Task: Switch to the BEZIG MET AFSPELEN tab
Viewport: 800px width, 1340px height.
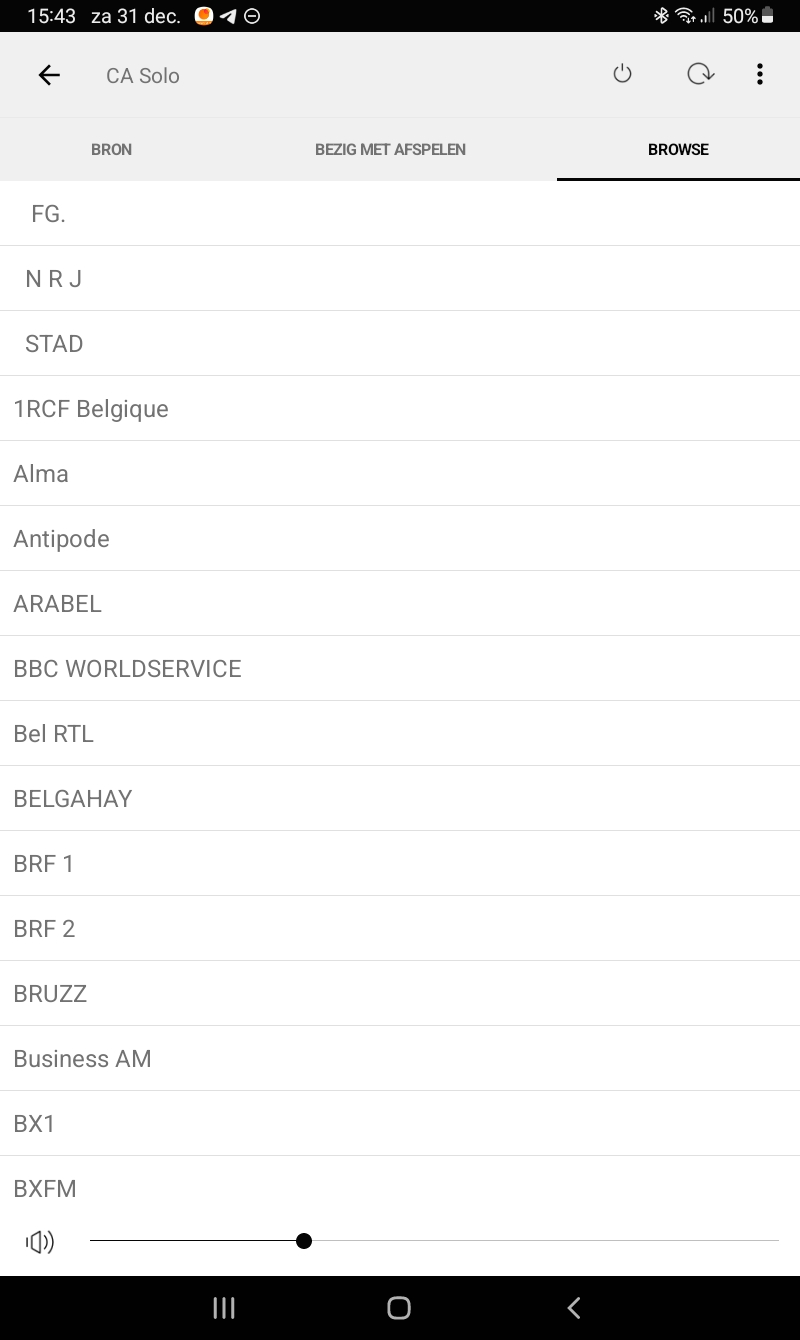Action: (390, 150)
